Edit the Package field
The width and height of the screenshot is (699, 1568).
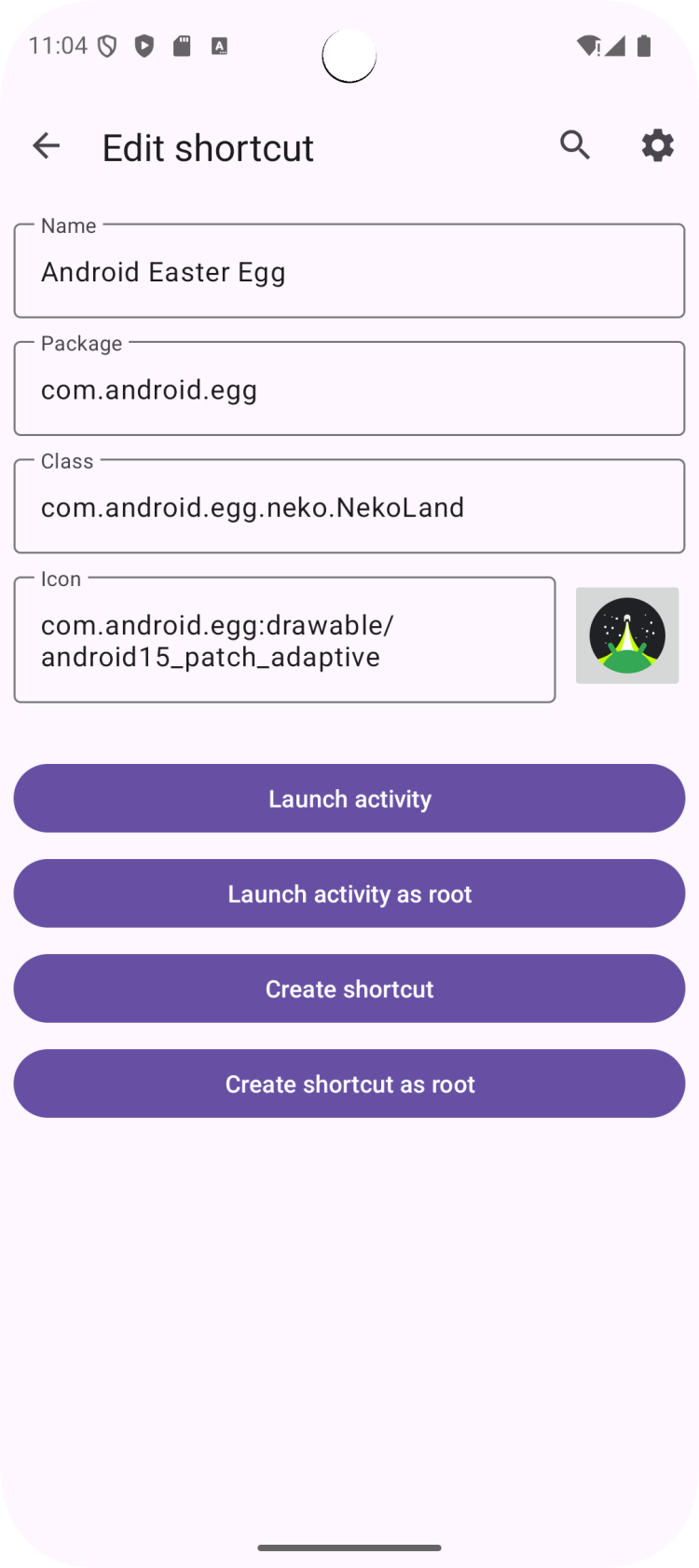[349, 389]
